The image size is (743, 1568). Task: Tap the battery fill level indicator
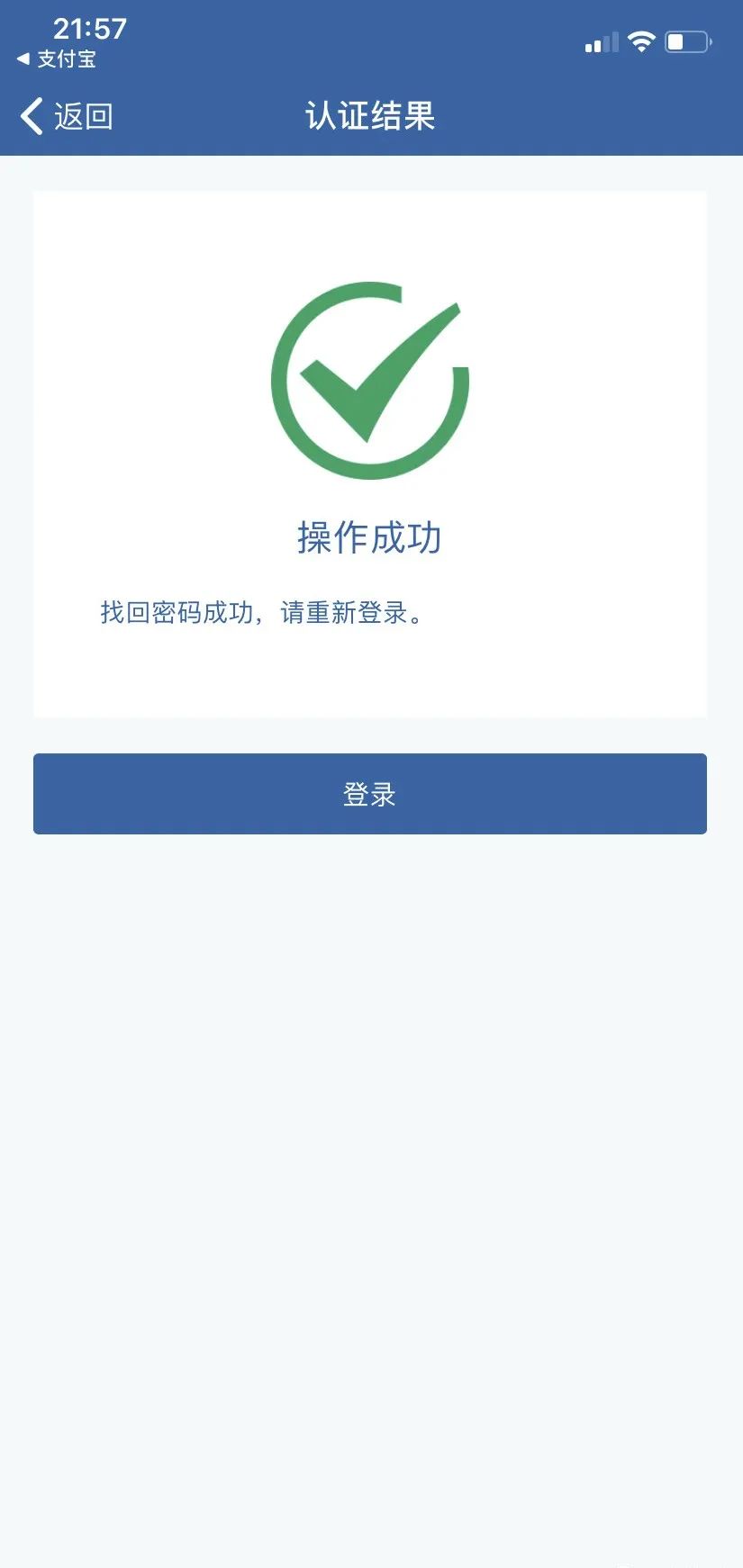click(x=674, y=41)
